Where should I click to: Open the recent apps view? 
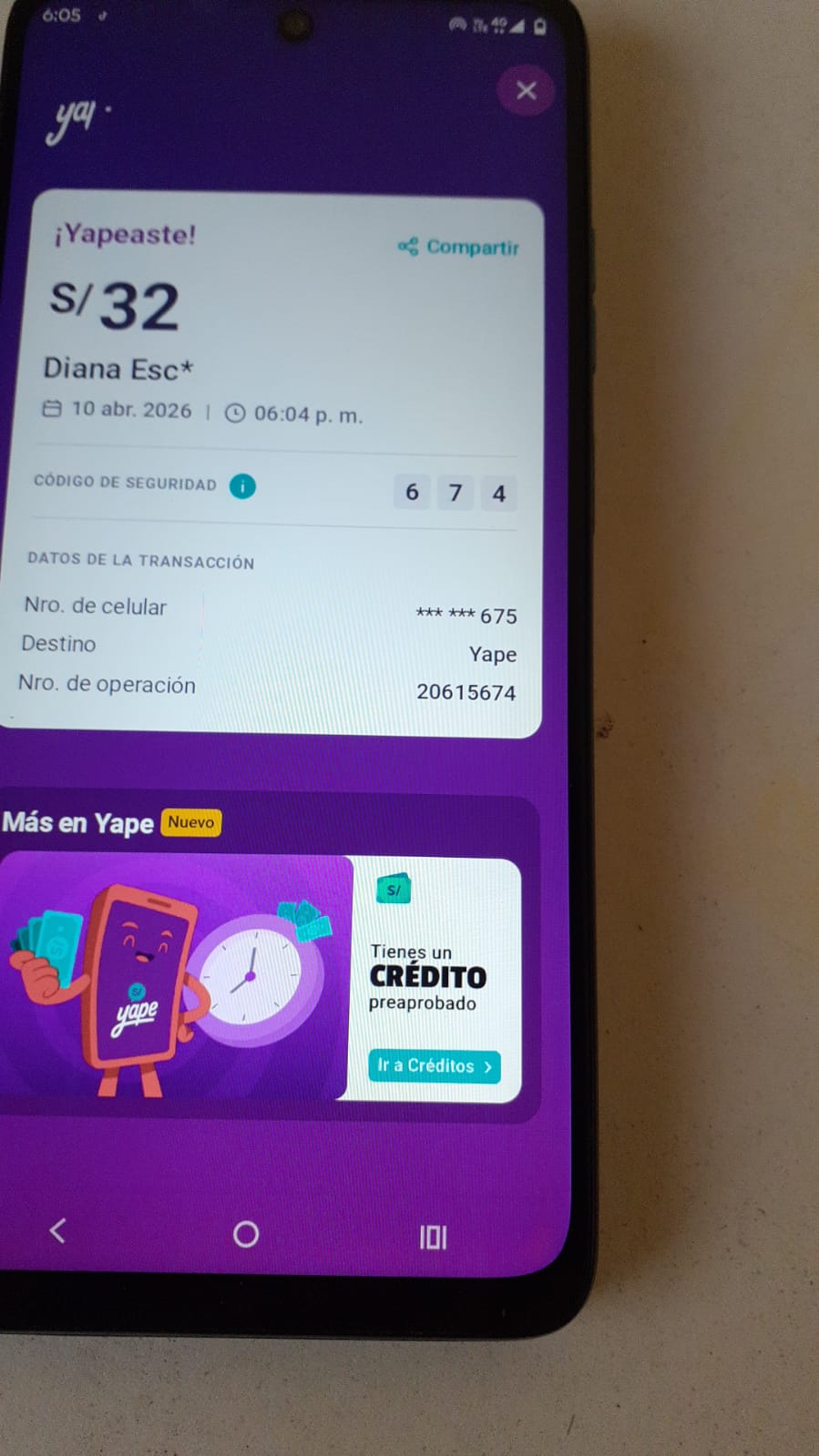[433, 1237]
